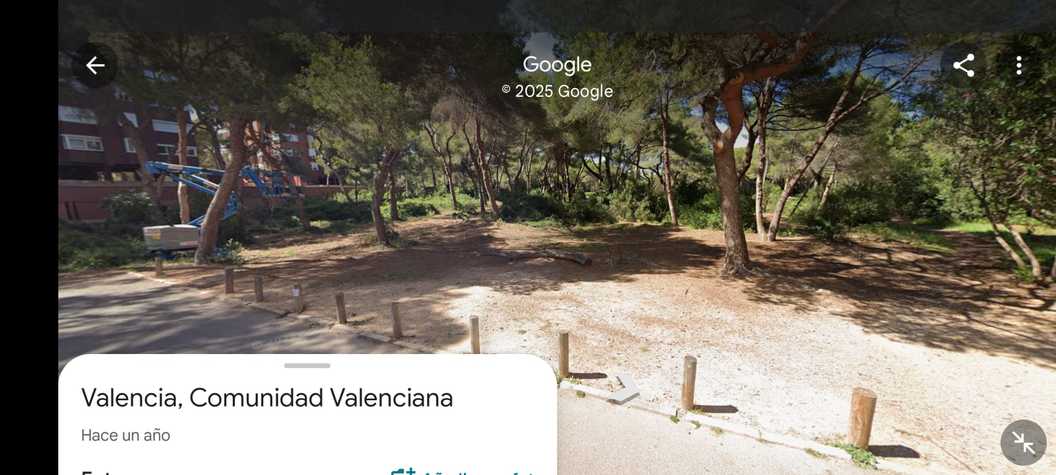Share this Street View location
Viewport: 1056px width, 475px height.
click(963, 66)
